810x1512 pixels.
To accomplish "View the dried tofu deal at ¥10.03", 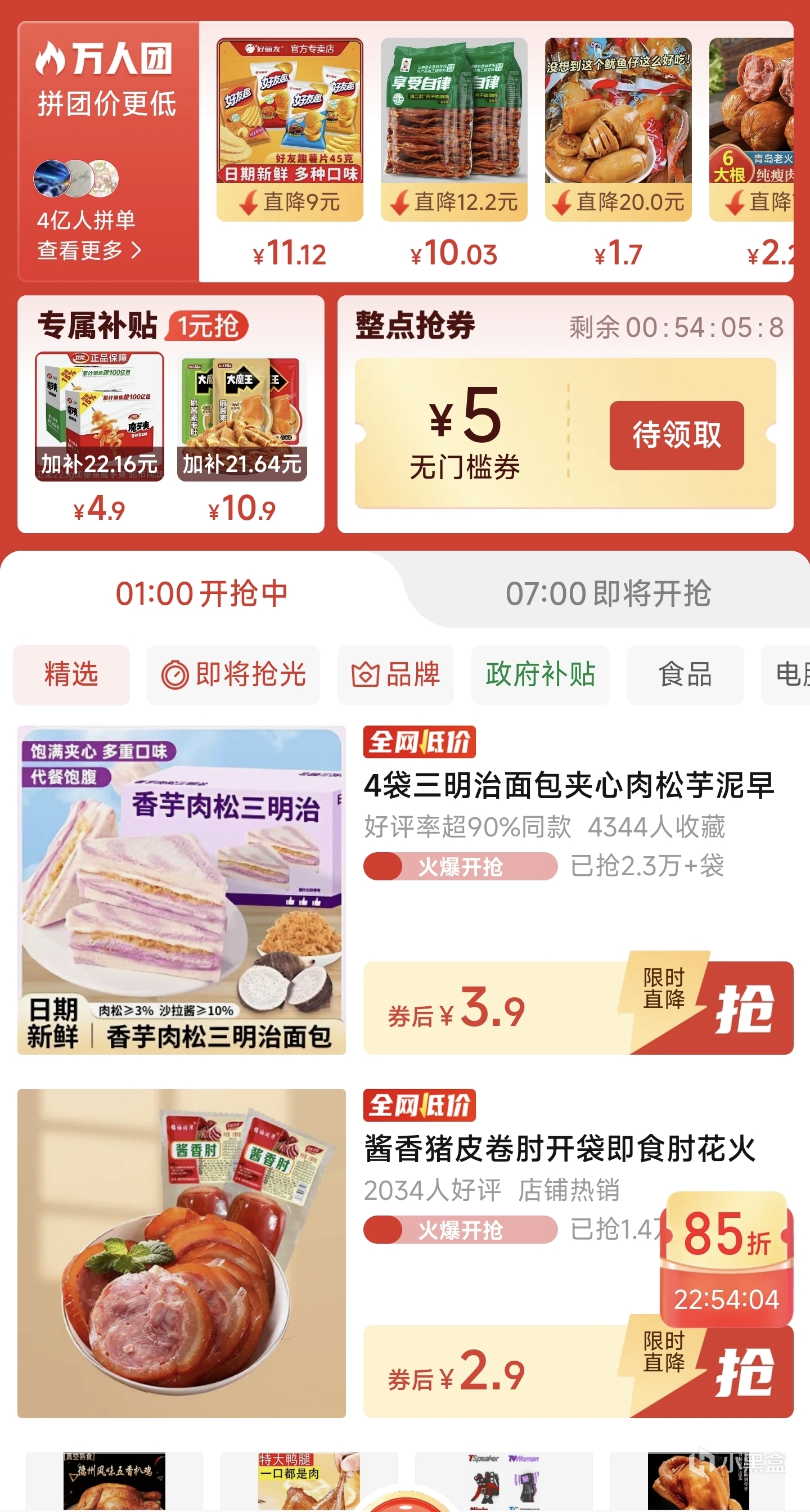I will point(454,130).
